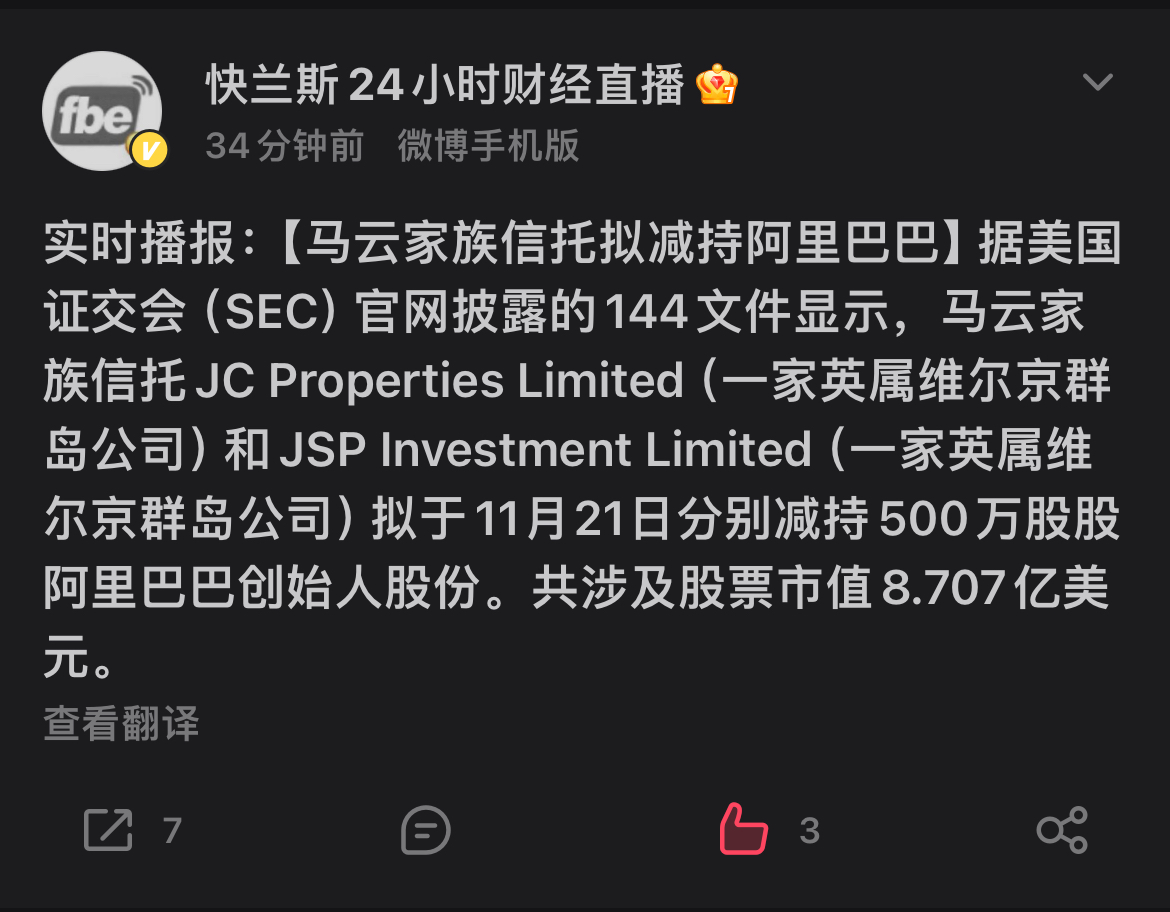Repost this Weibo post
The height and width of the screenshot is (912, 1170).
(109, 830)
